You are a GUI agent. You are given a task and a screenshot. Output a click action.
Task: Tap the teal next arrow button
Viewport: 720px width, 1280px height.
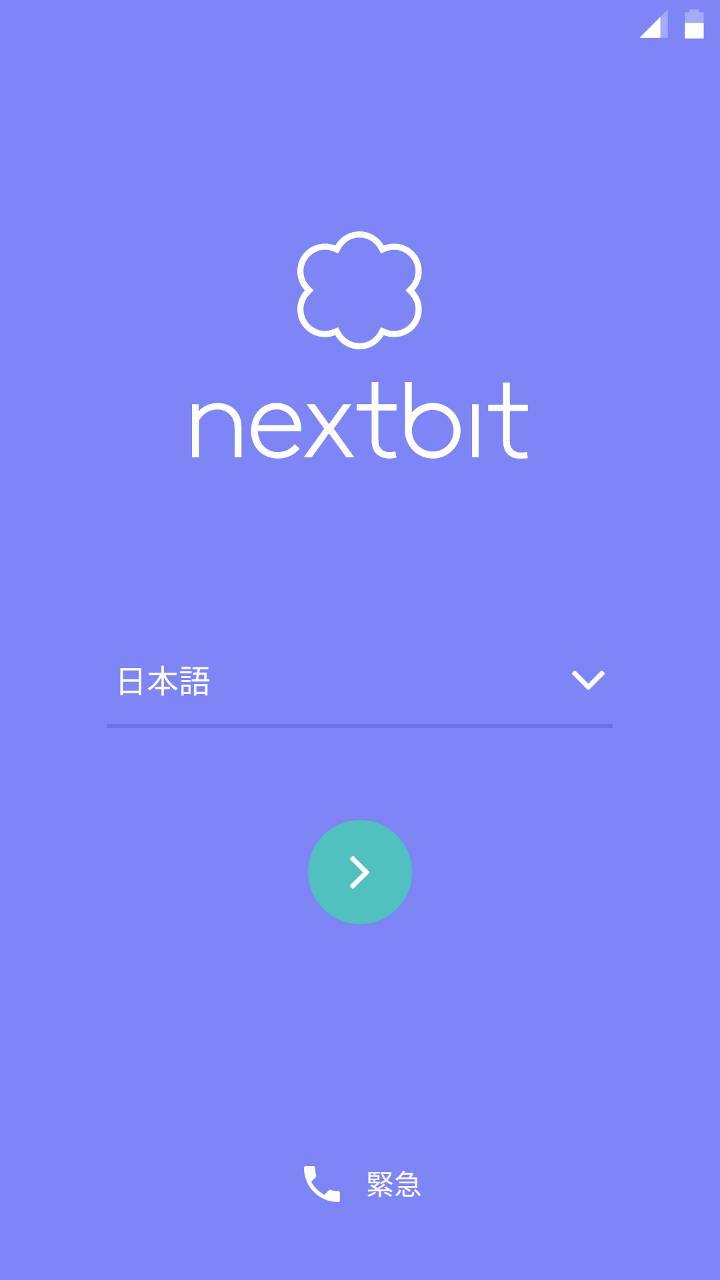[x=360, y=872]
